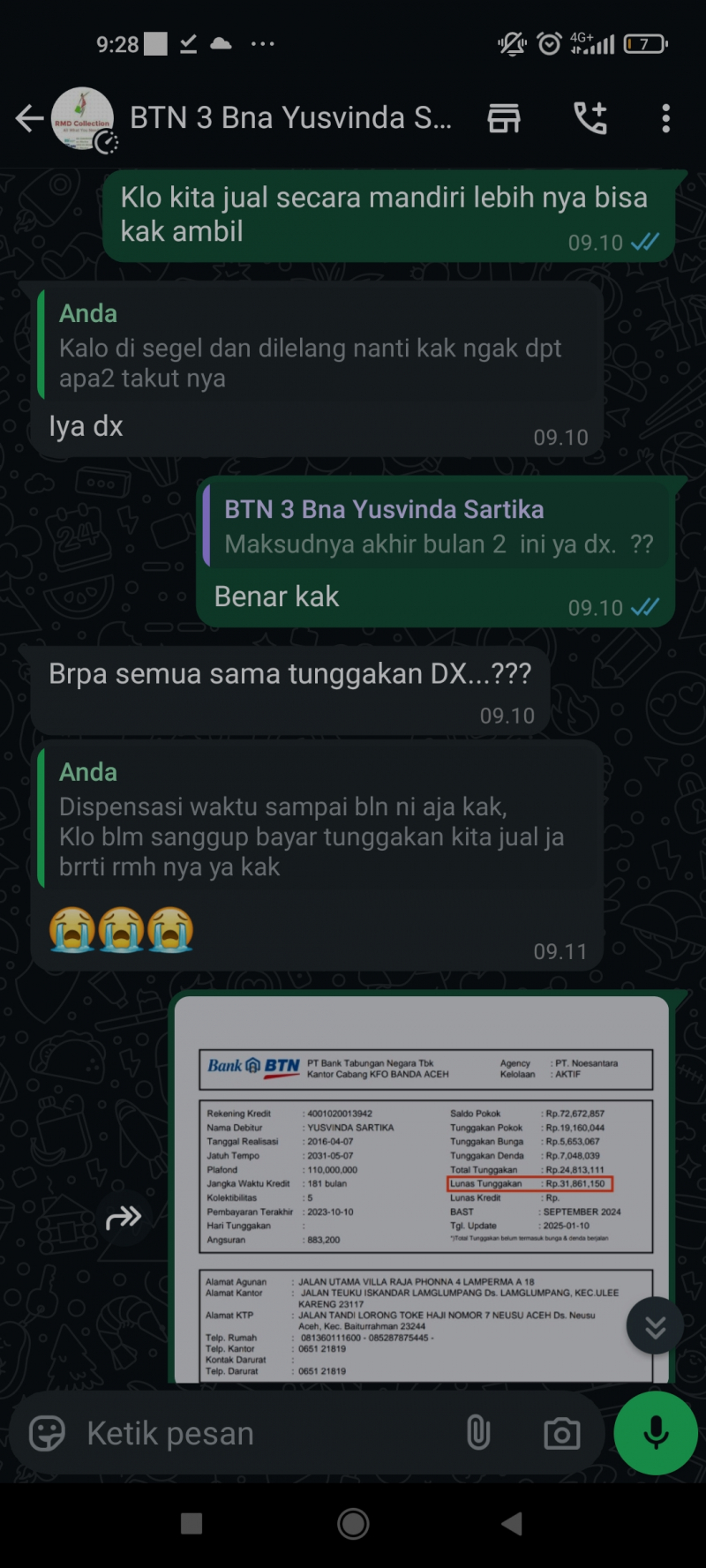Go back to the chat list
This screenshot has width=706, height=1568.
[x=29, y=118]
